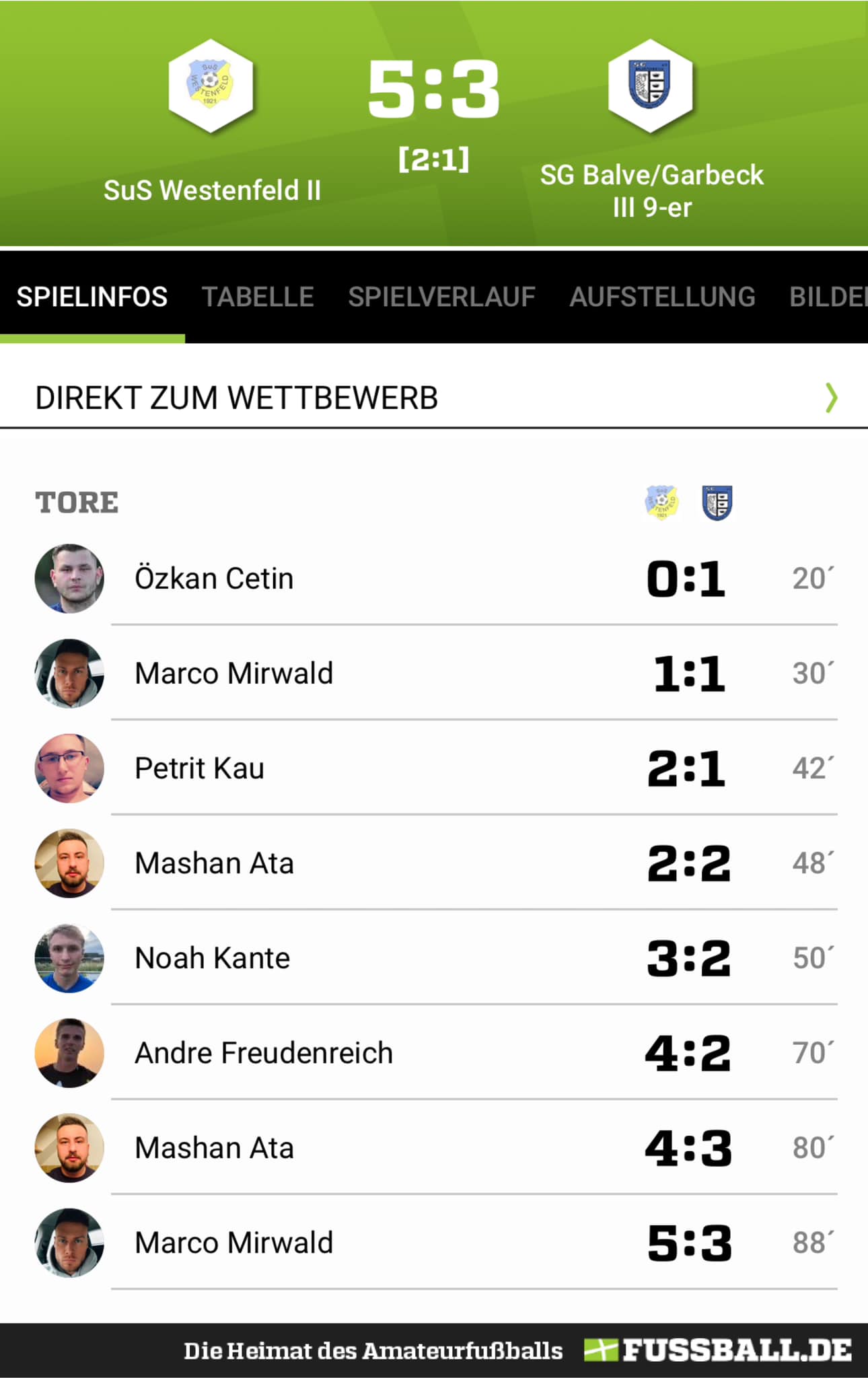Open Noah Kante's player profile

point(212,958)
